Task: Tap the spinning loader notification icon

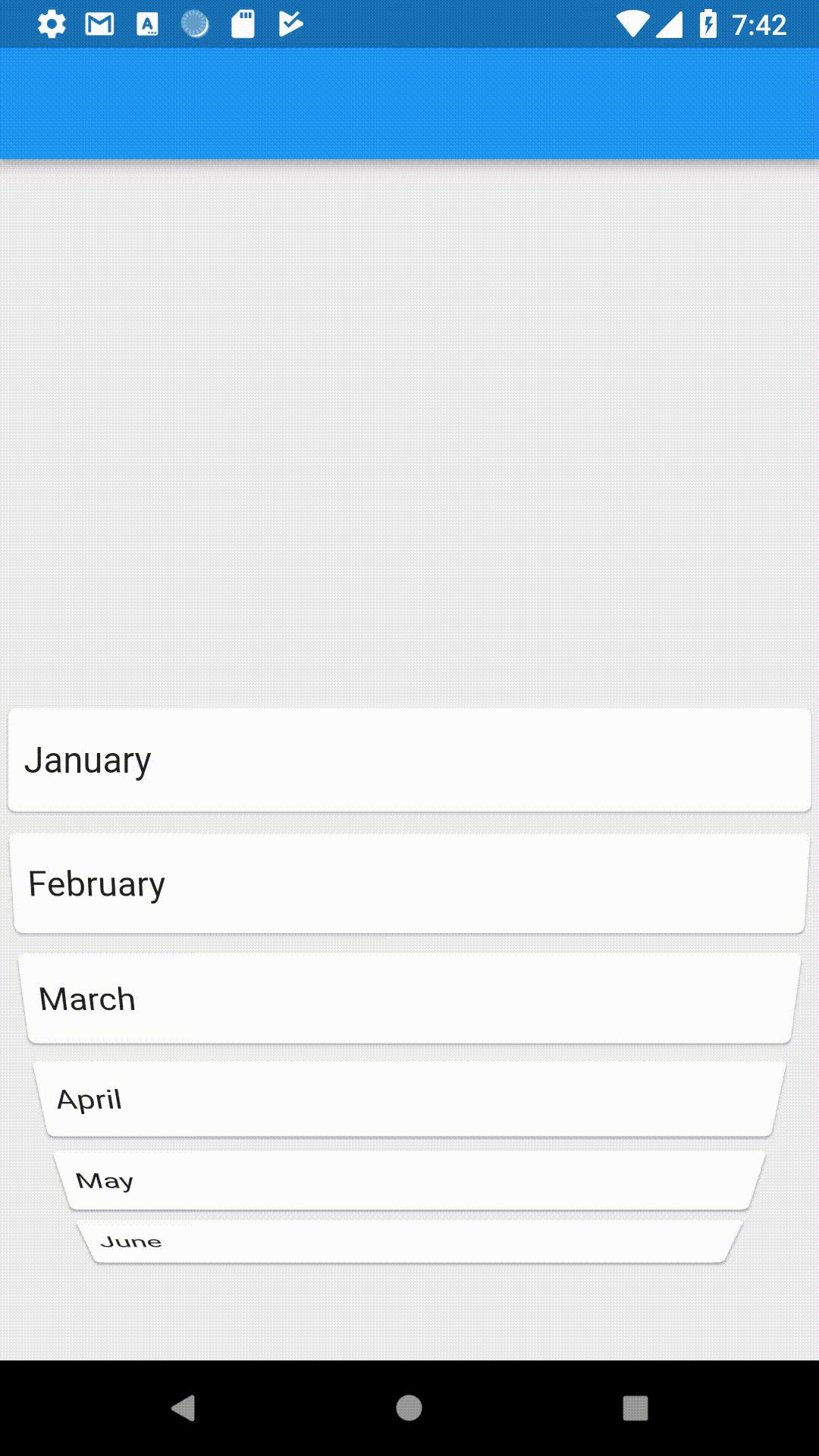Action: click(196, 25)
